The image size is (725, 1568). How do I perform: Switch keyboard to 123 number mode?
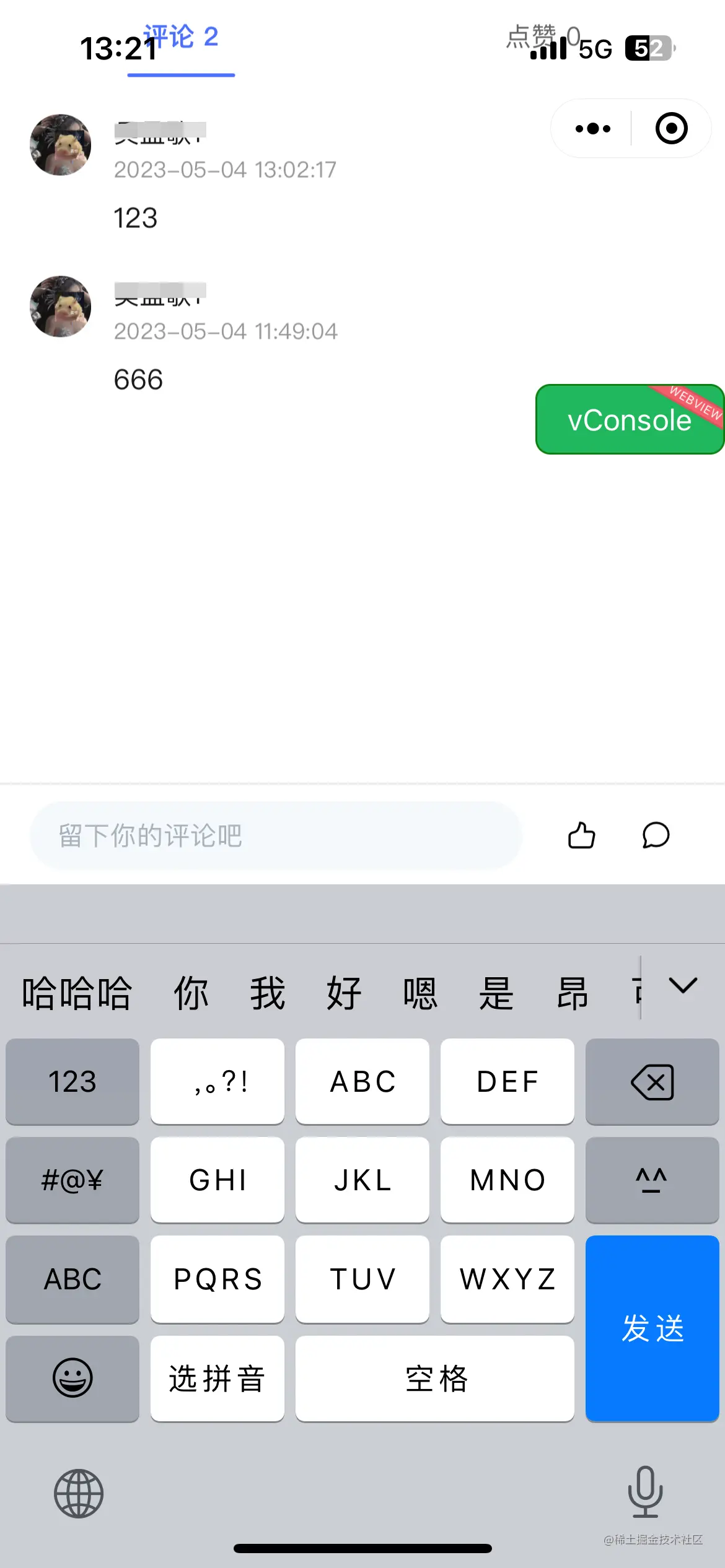tap(72, 1081)
